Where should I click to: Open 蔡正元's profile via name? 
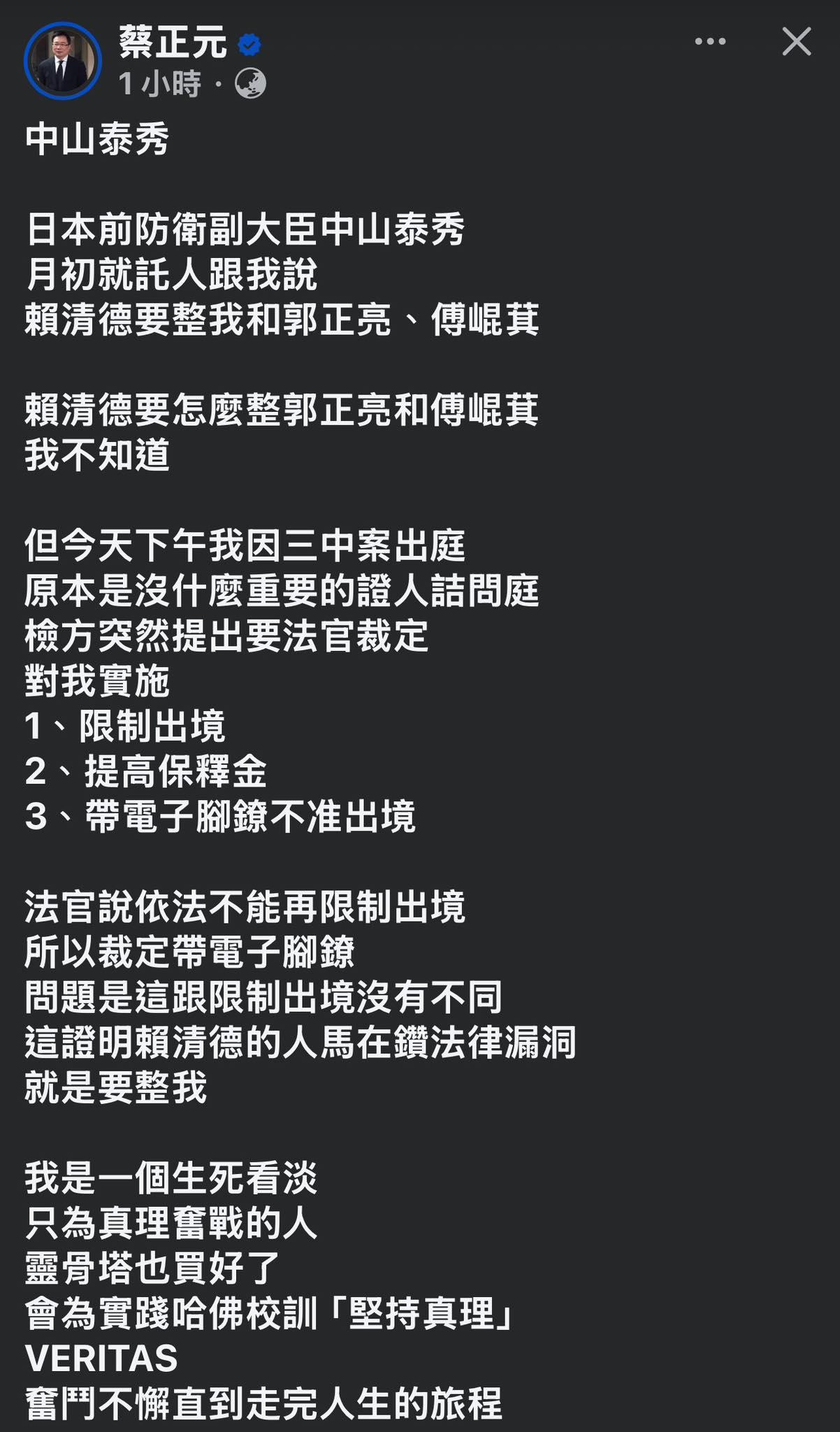(173, 42)
